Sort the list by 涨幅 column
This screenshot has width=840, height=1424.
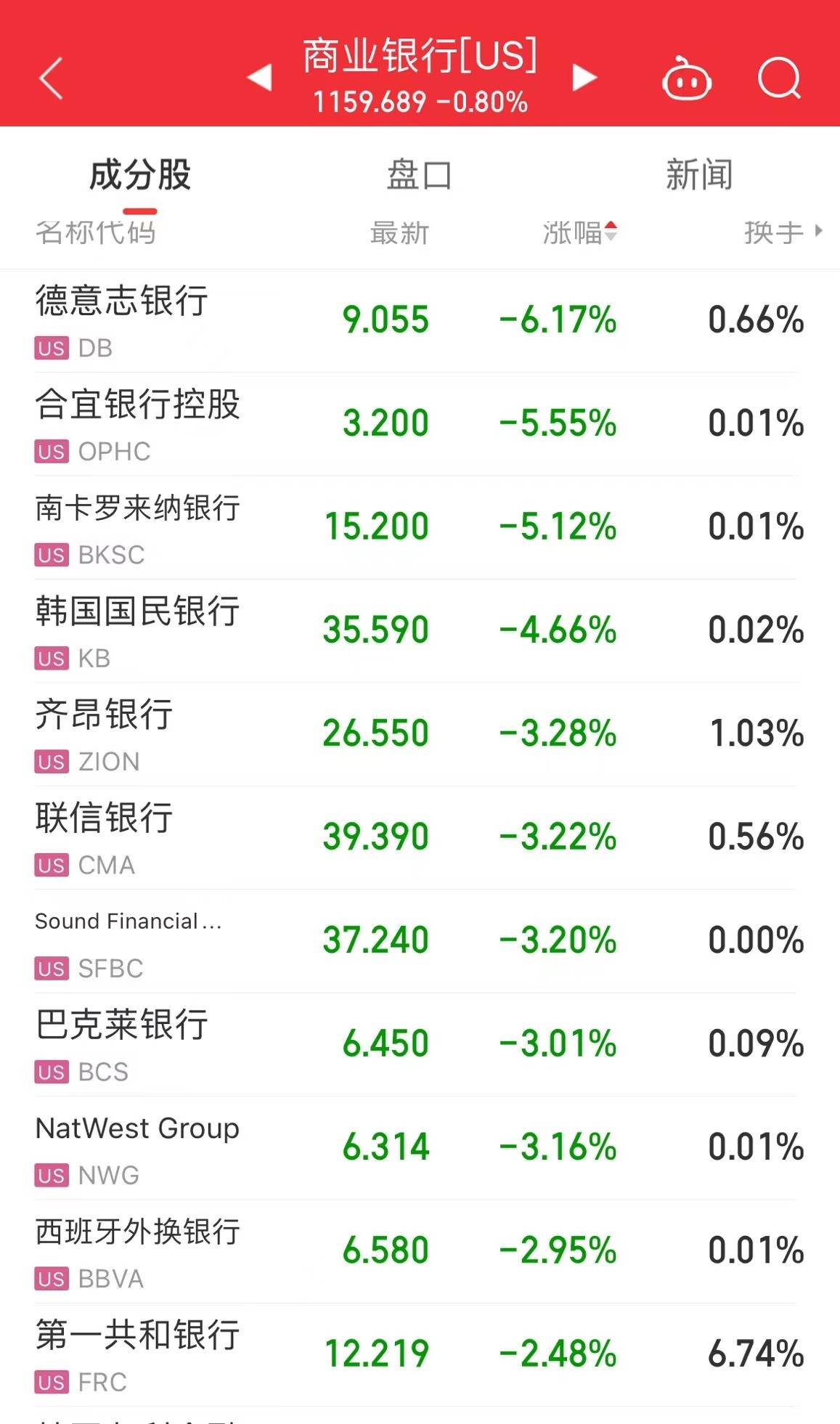[579, 233]
